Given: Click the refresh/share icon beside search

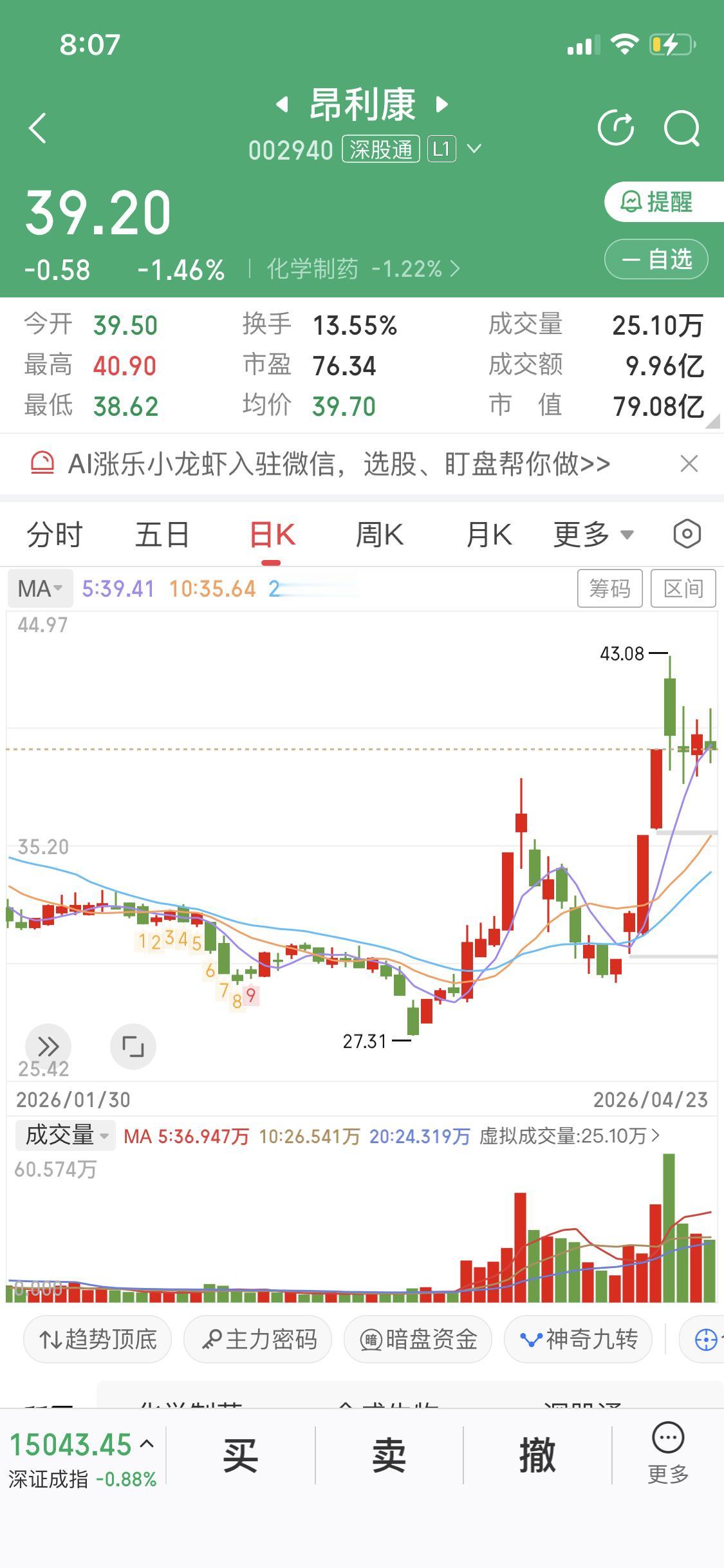Looking at the screenshot, I should tap(617, 127).
